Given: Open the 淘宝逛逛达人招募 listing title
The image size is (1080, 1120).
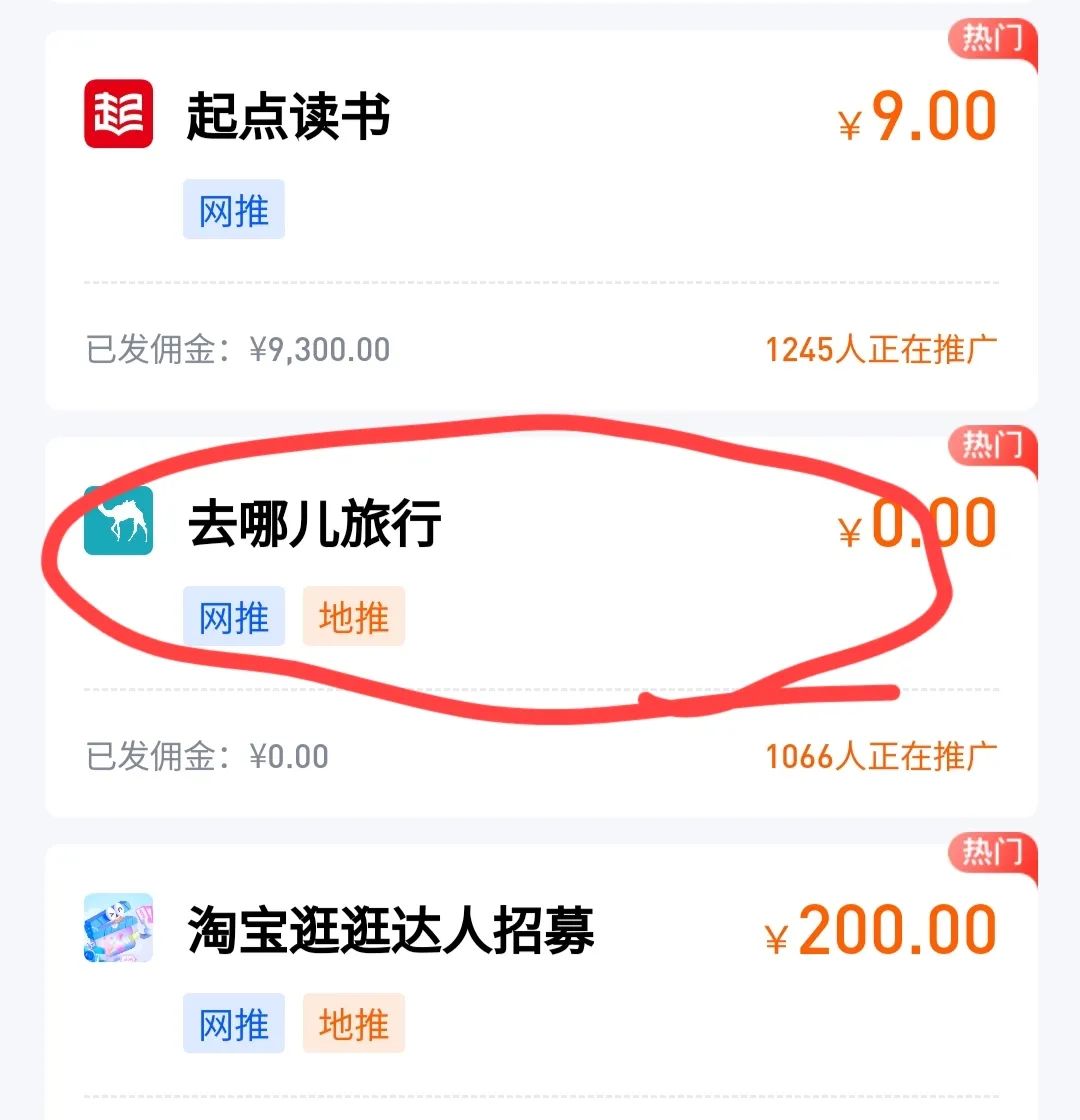Looking at the screenshot, I should pyautogui.click(x=390, y=930).
